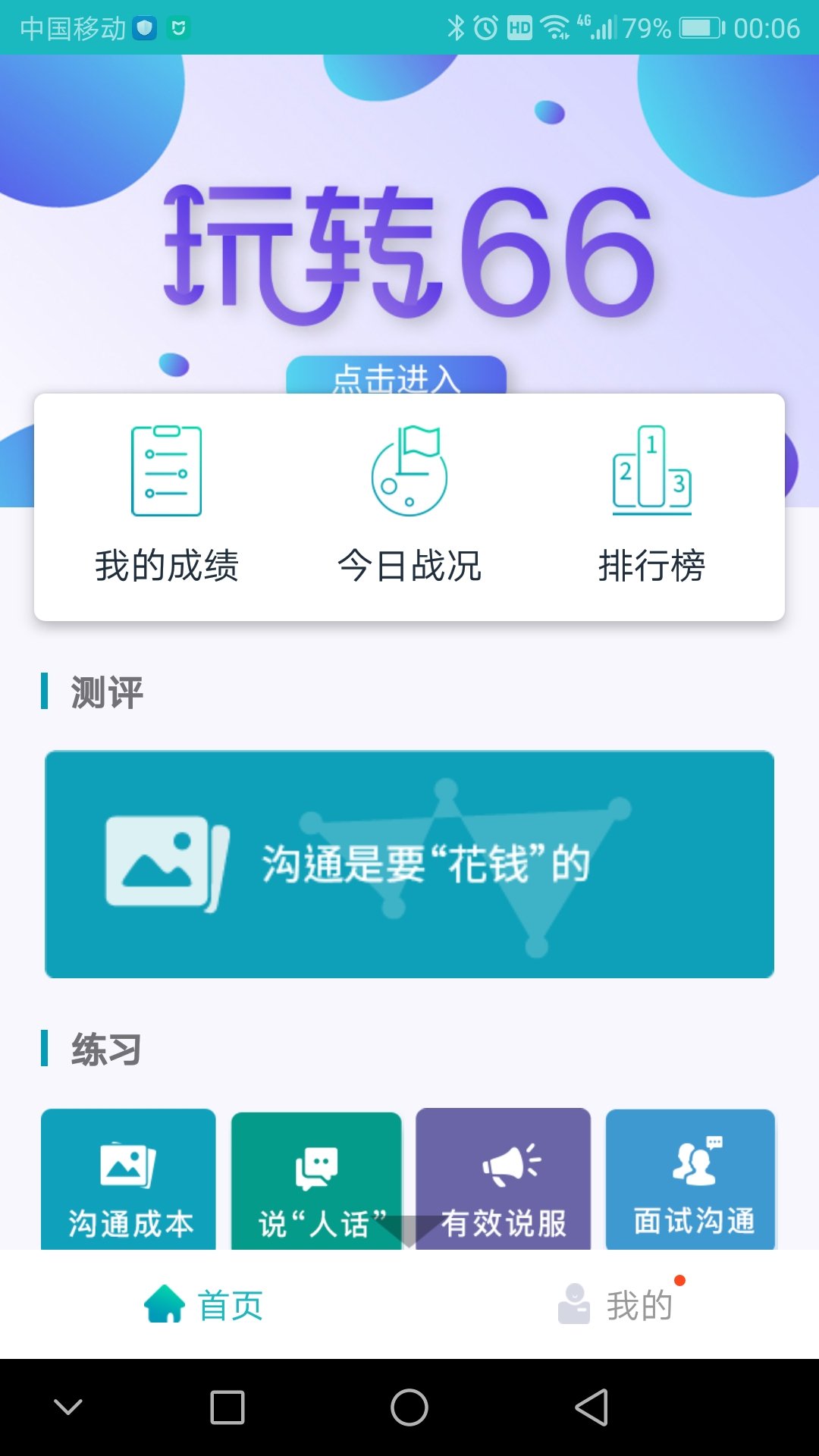The image size is (819, 1456).
Task: Switch to the 我的 tab
Action: 616,1299
